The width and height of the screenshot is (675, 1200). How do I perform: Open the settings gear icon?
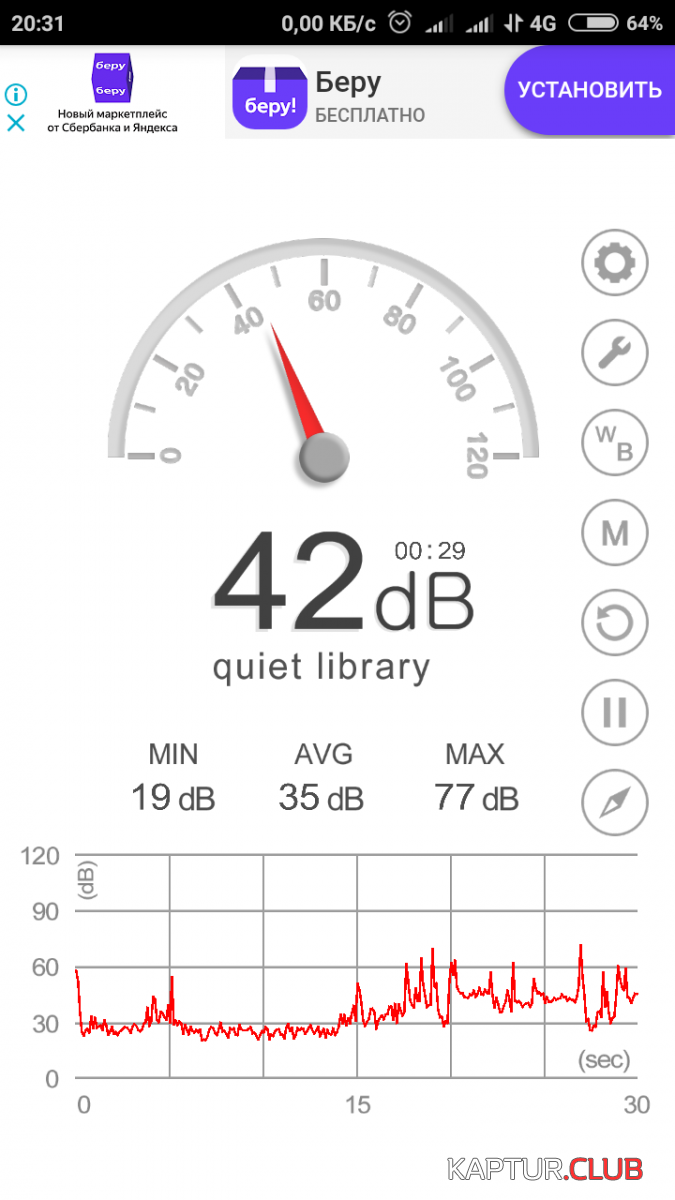coord(615,263)
